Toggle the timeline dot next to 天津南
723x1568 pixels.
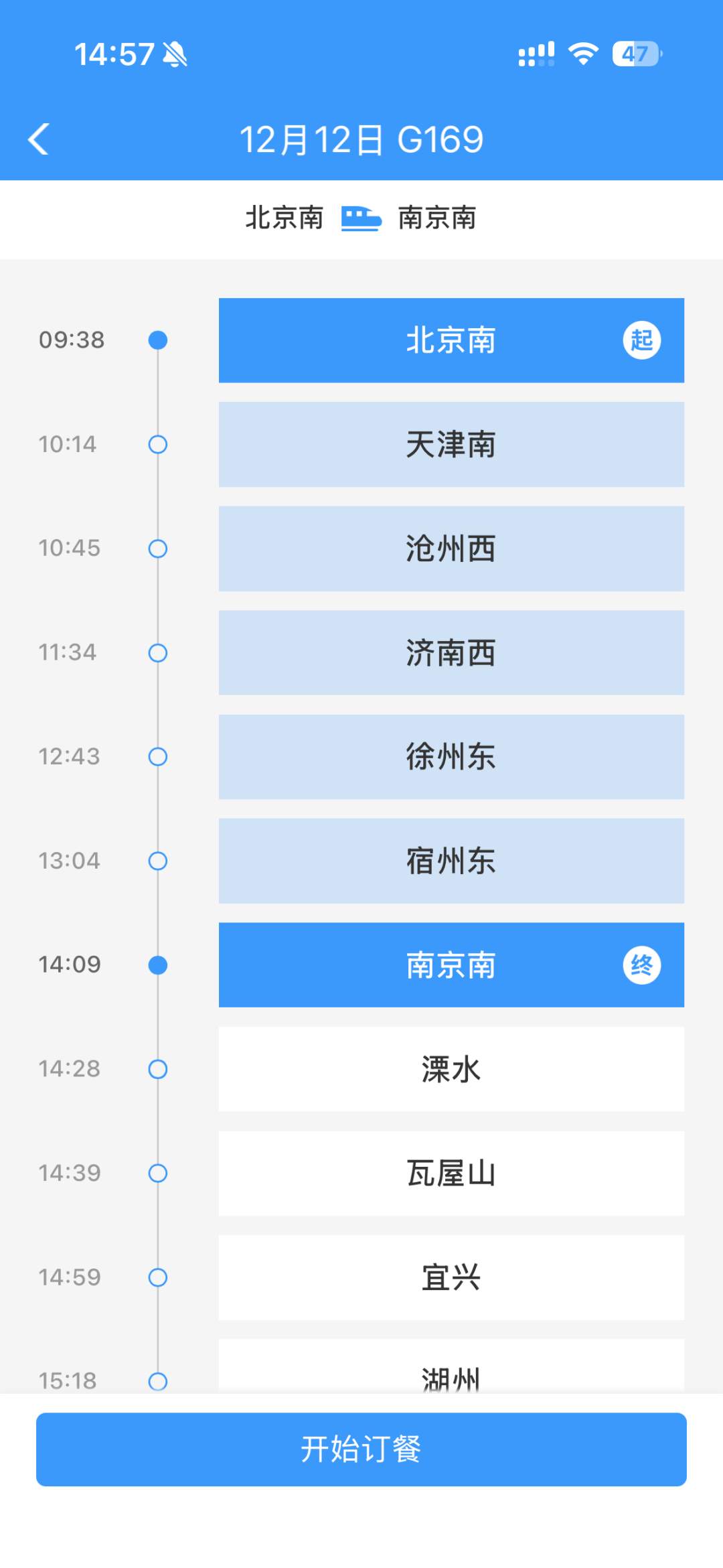pos(157,444)
